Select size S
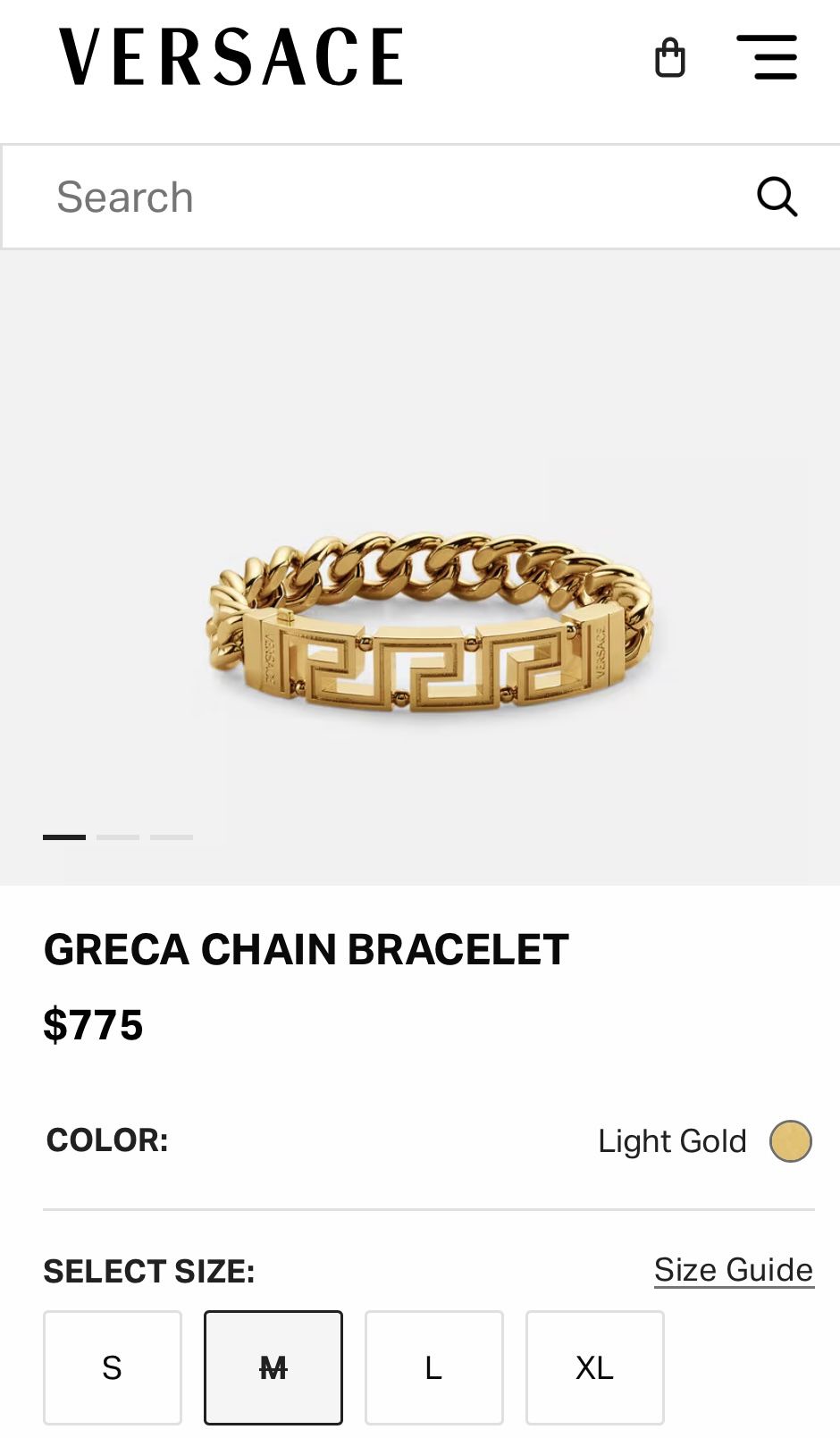This screenshot has height=1438, width=840. click(x=112, y=1367)
